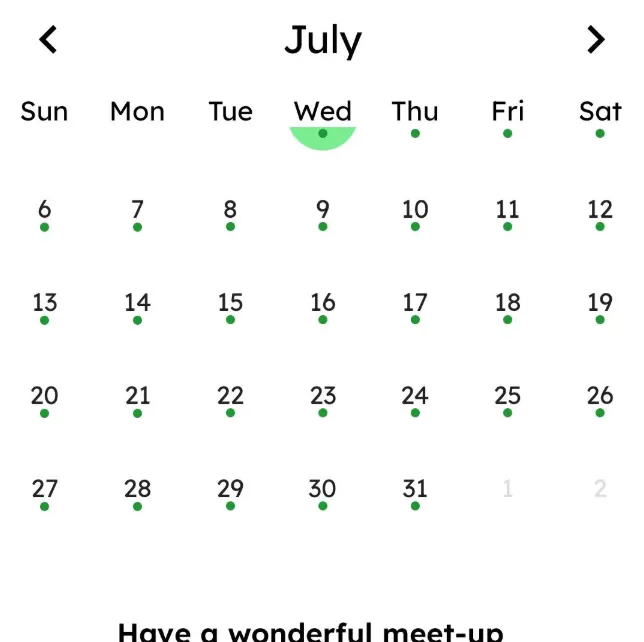Advance to the next month
Image resolution: width=644 pixels, height=642 pixels.
coord(596,39)
